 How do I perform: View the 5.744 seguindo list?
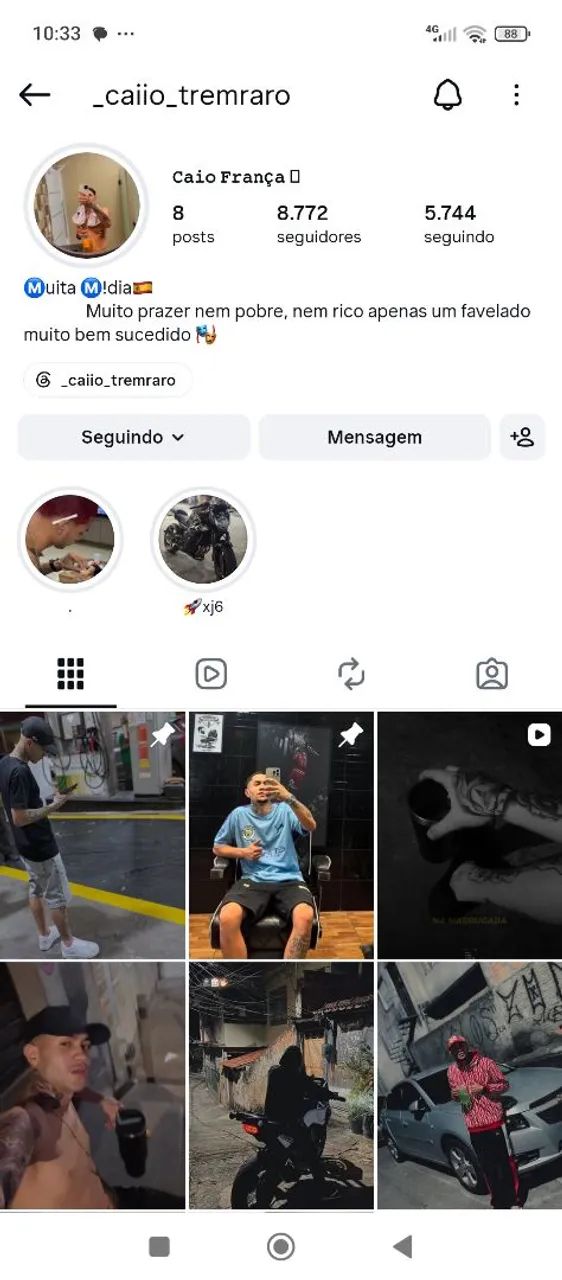tap(459, 224)
